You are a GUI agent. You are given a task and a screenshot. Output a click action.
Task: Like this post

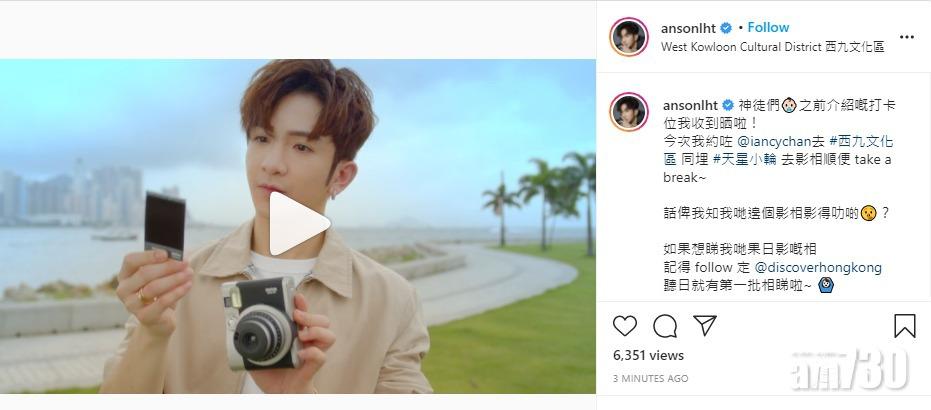[x=625, y=326]
